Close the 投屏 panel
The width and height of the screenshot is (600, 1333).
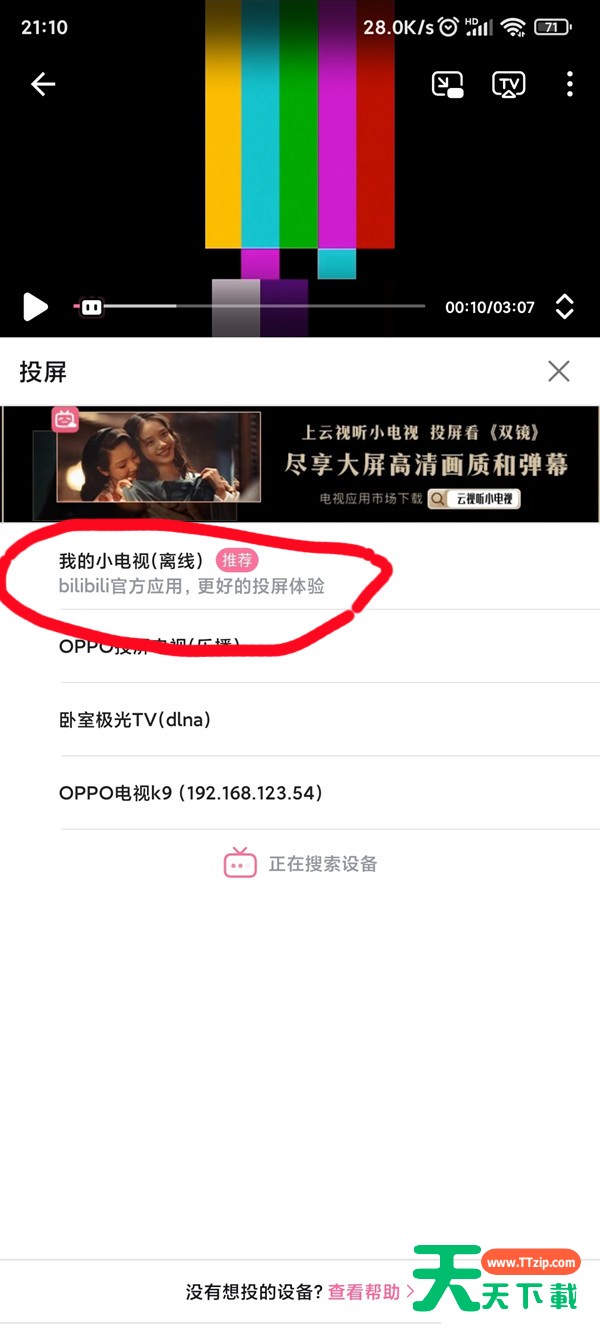point(559,372)
